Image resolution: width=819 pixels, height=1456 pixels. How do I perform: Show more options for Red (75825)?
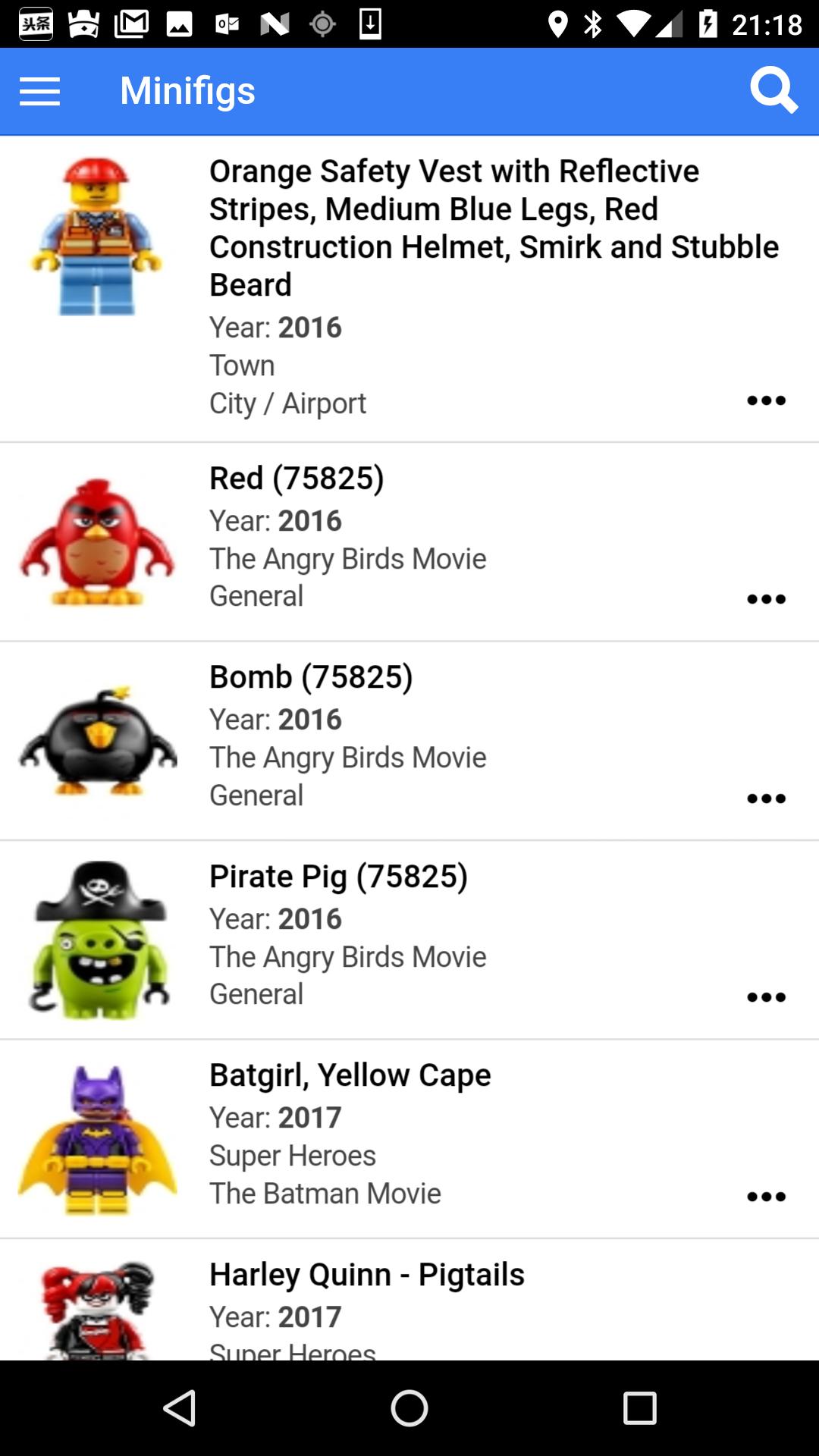pos(766,599)
